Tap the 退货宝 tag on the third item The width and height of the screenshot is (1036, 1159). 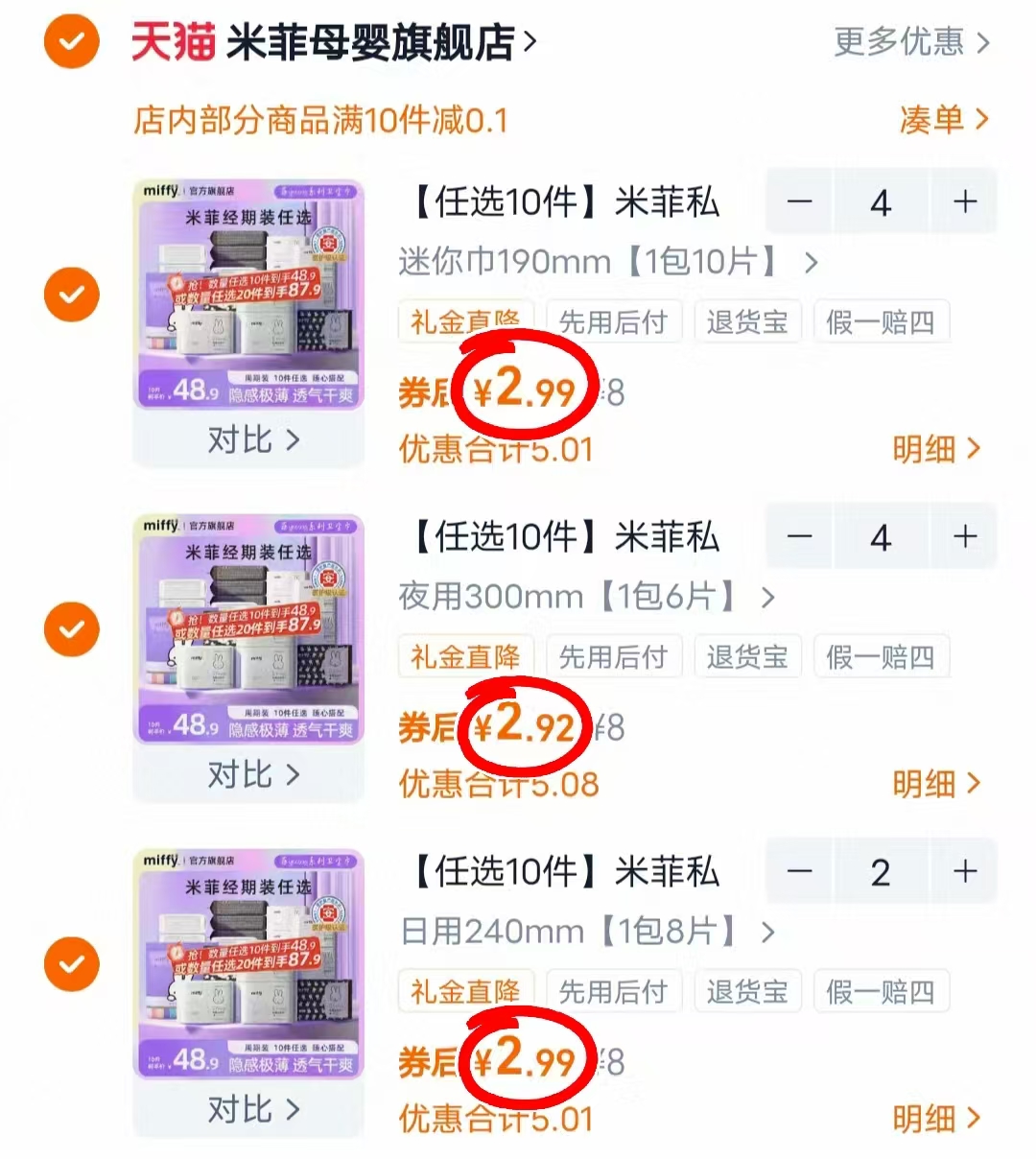pos(747,992)
